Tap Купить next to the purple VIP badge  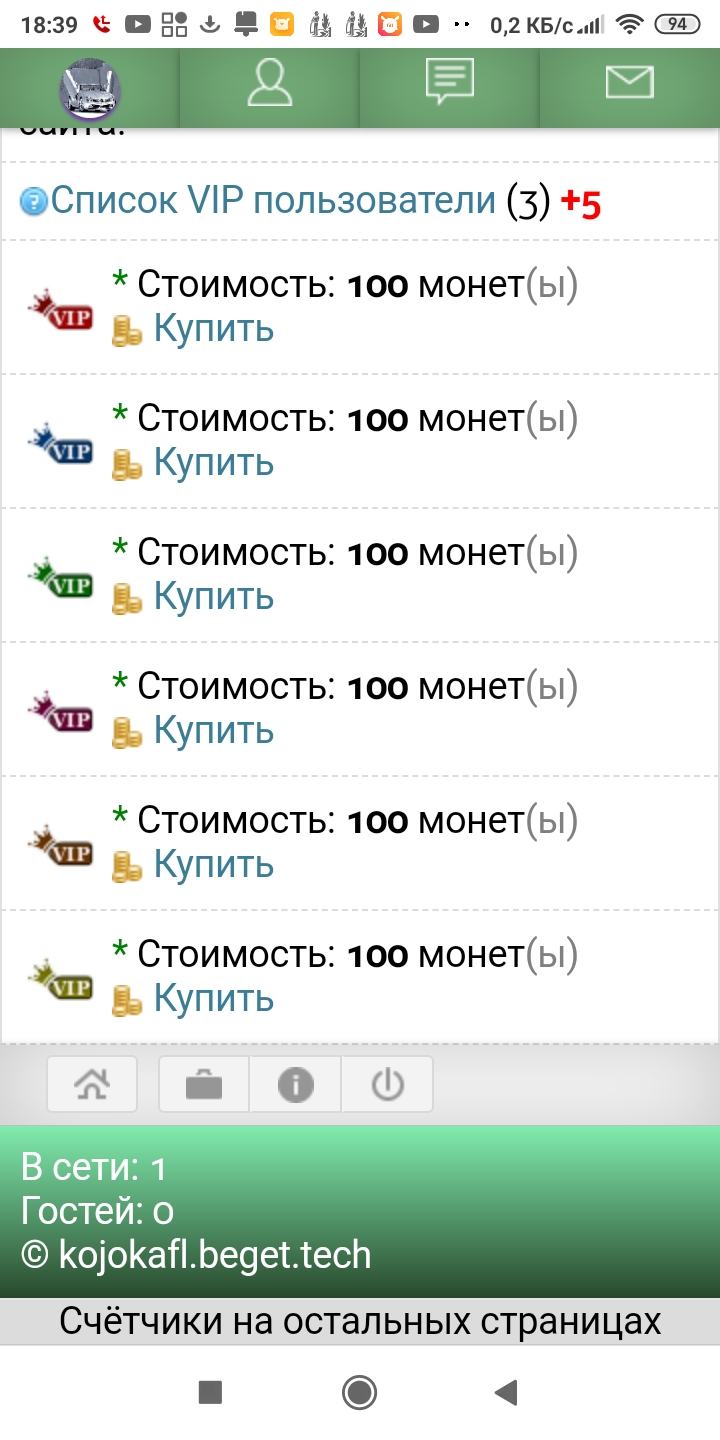coord(213,731)
